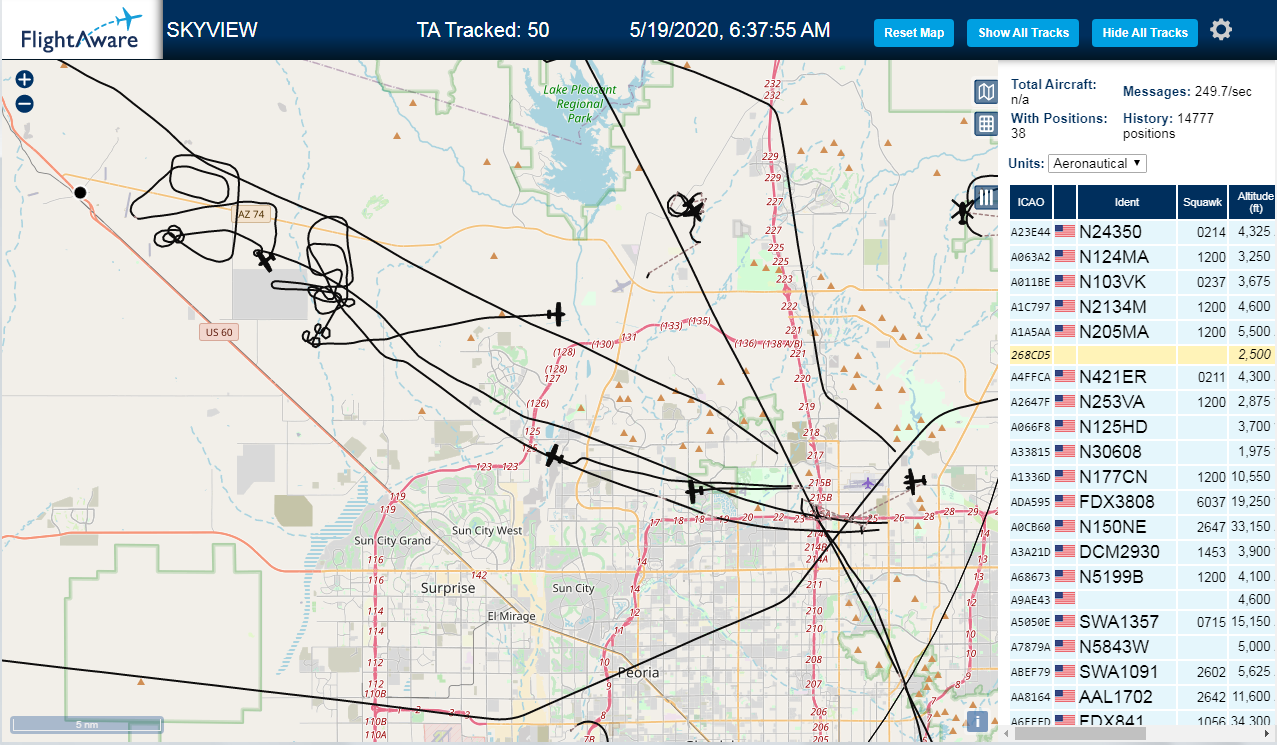The height and width of the screenshot is (745, 1277).
Task: Open the settings gear
Action: pyautogui.click(x=1221, y=30)
